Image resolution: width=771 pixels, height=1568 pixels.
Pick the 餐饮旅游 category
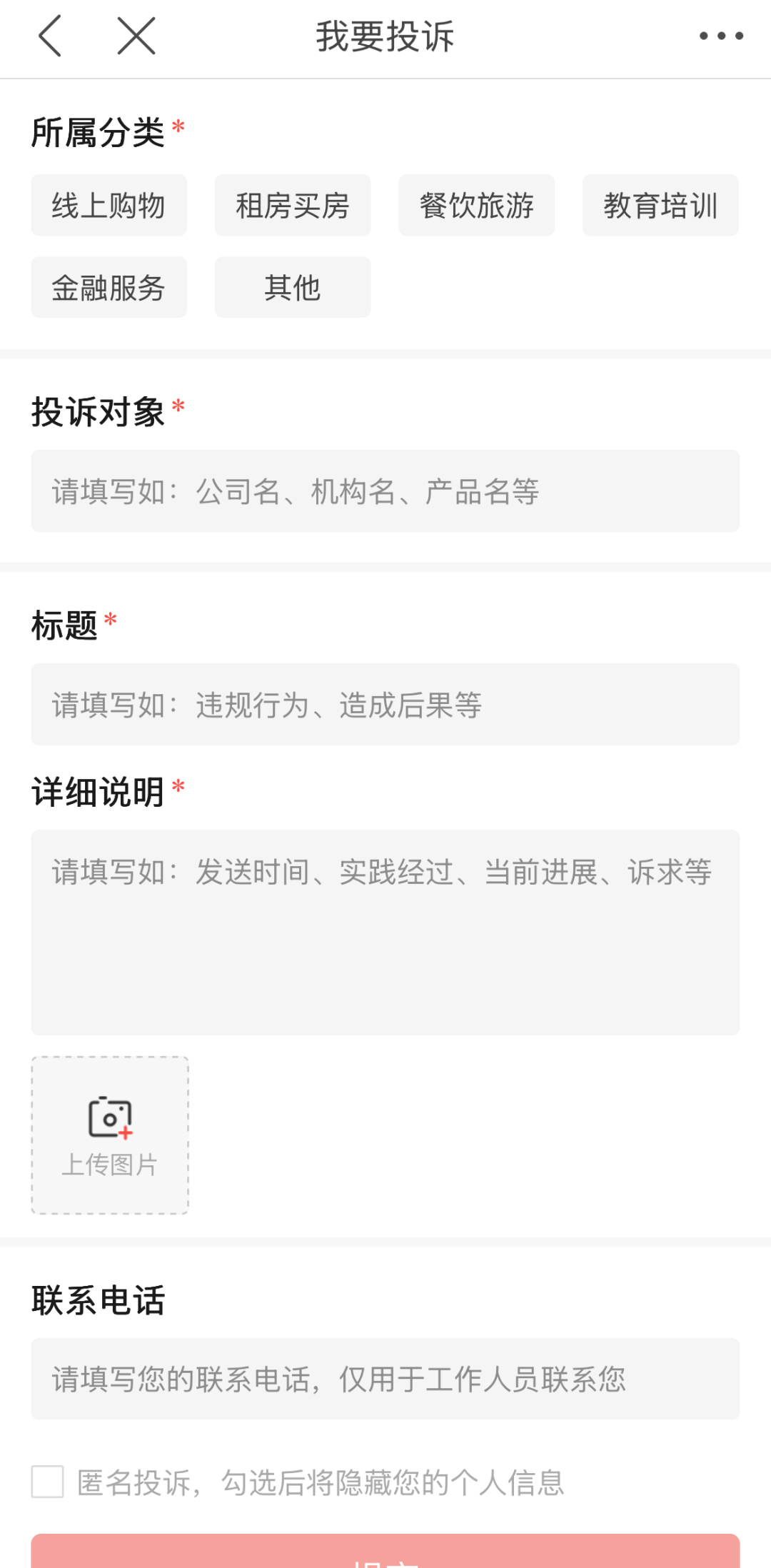[x=476, y=206]
